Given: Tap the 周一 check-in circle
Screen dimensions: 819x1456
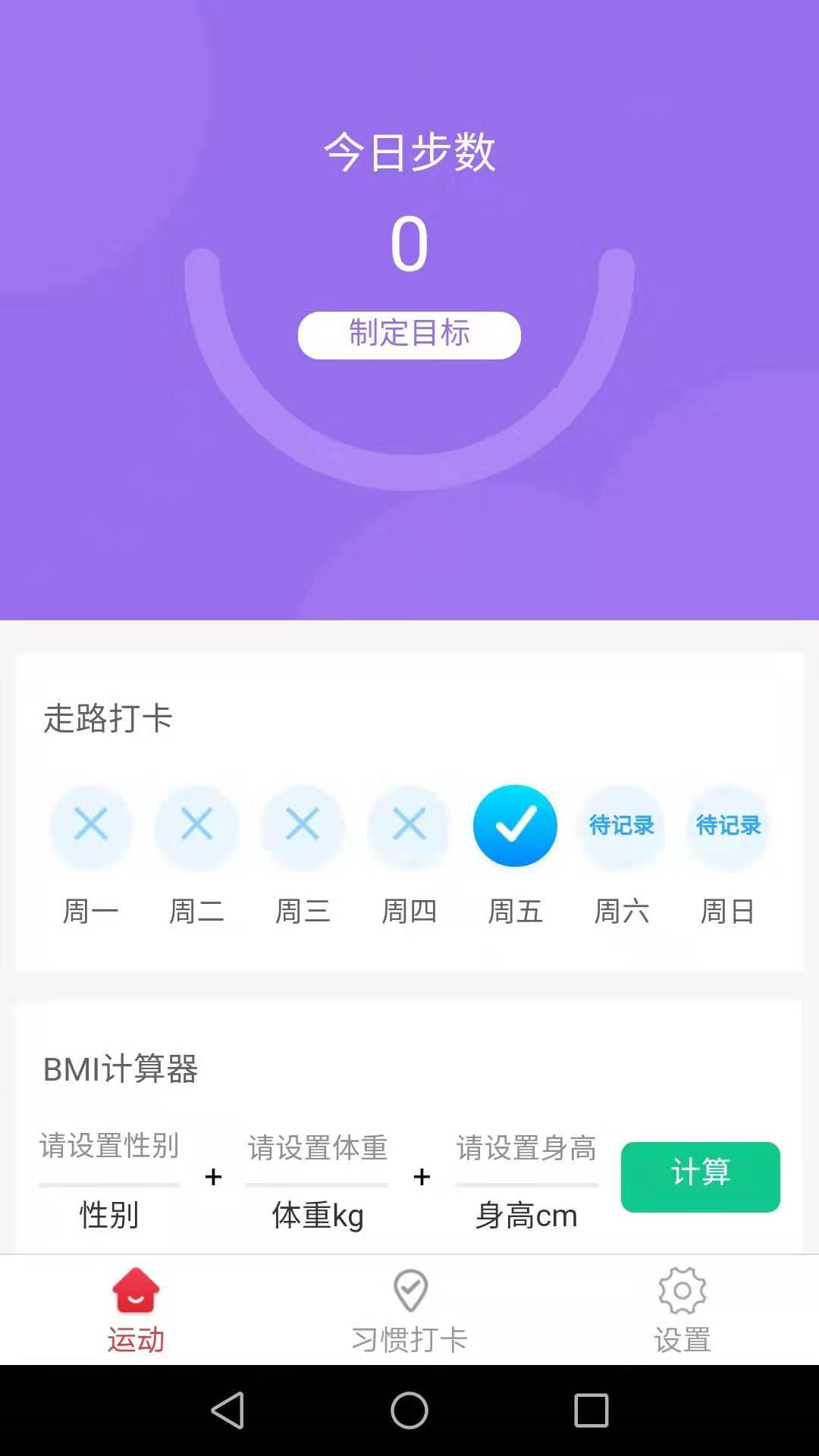Looking at the screenshot, I should 91,825.
